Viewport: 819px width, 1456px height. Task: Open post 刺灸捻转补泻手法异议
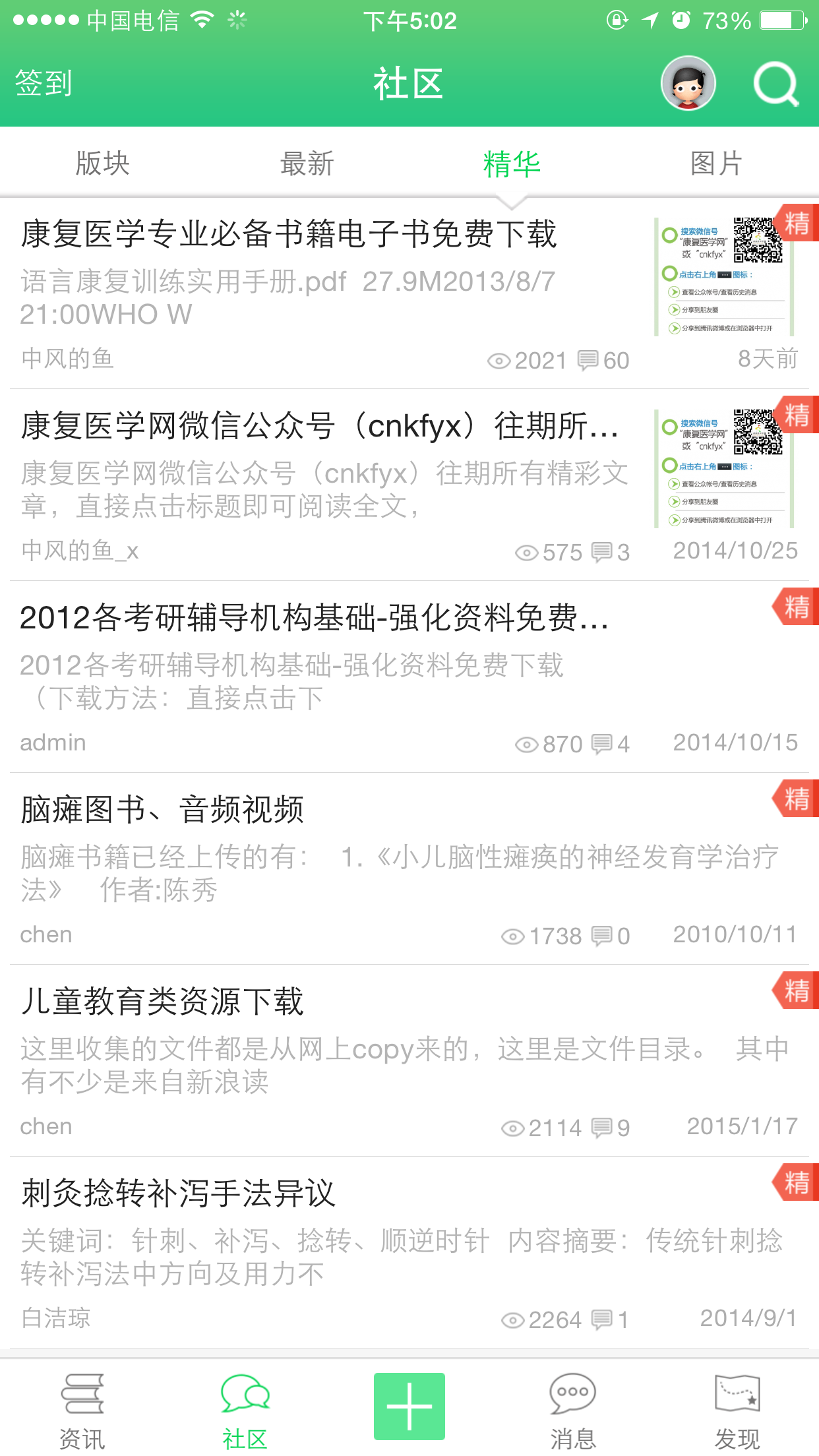tap(178, 1194)
